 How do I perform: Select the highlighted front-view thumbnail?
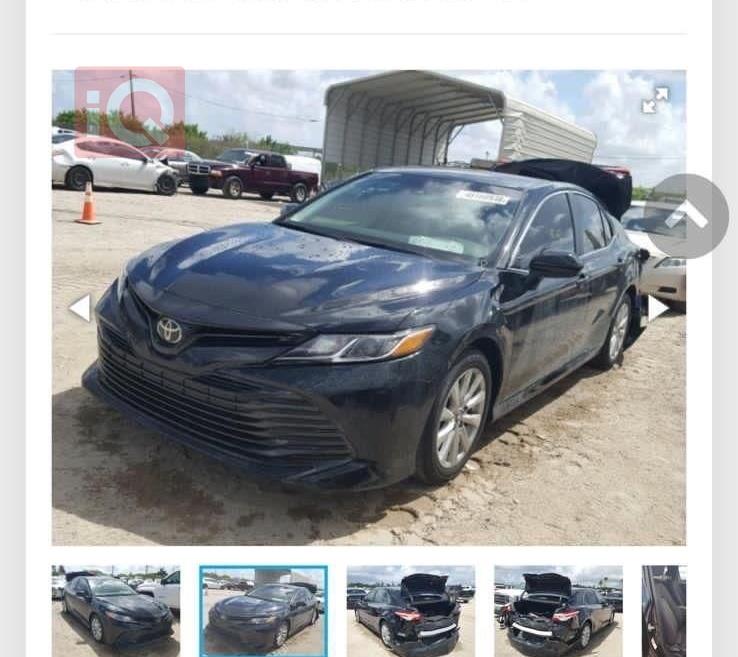pyautogui.click(x=263, y=611)
